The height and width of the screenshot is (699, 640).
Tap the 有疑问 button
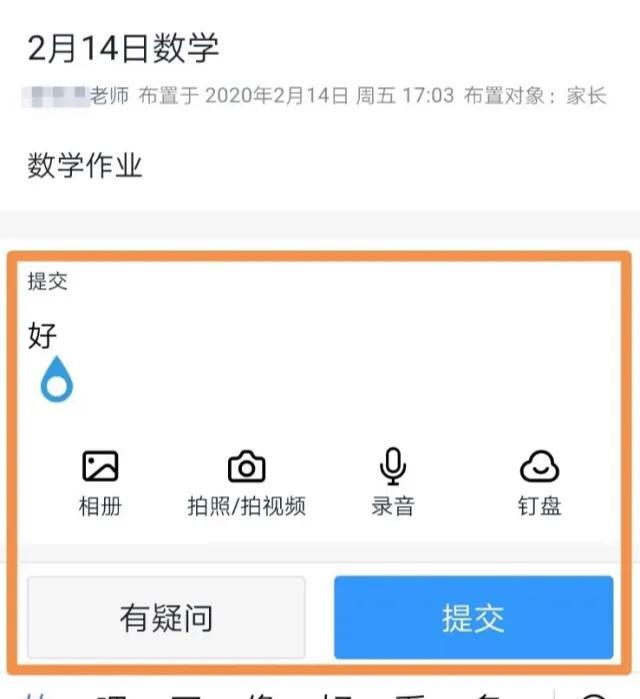coord(166,617)
